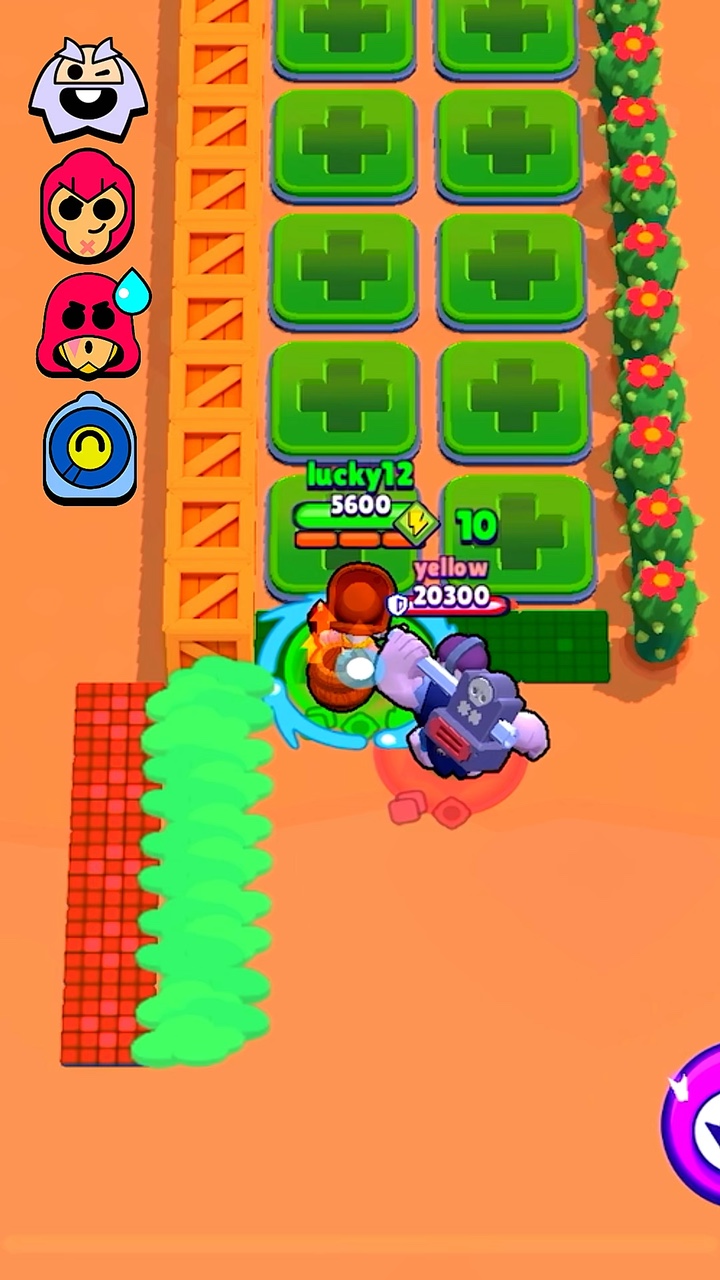Send the pink-hooded emote with X mouth

pyautogui.click(x=87, y=206)
